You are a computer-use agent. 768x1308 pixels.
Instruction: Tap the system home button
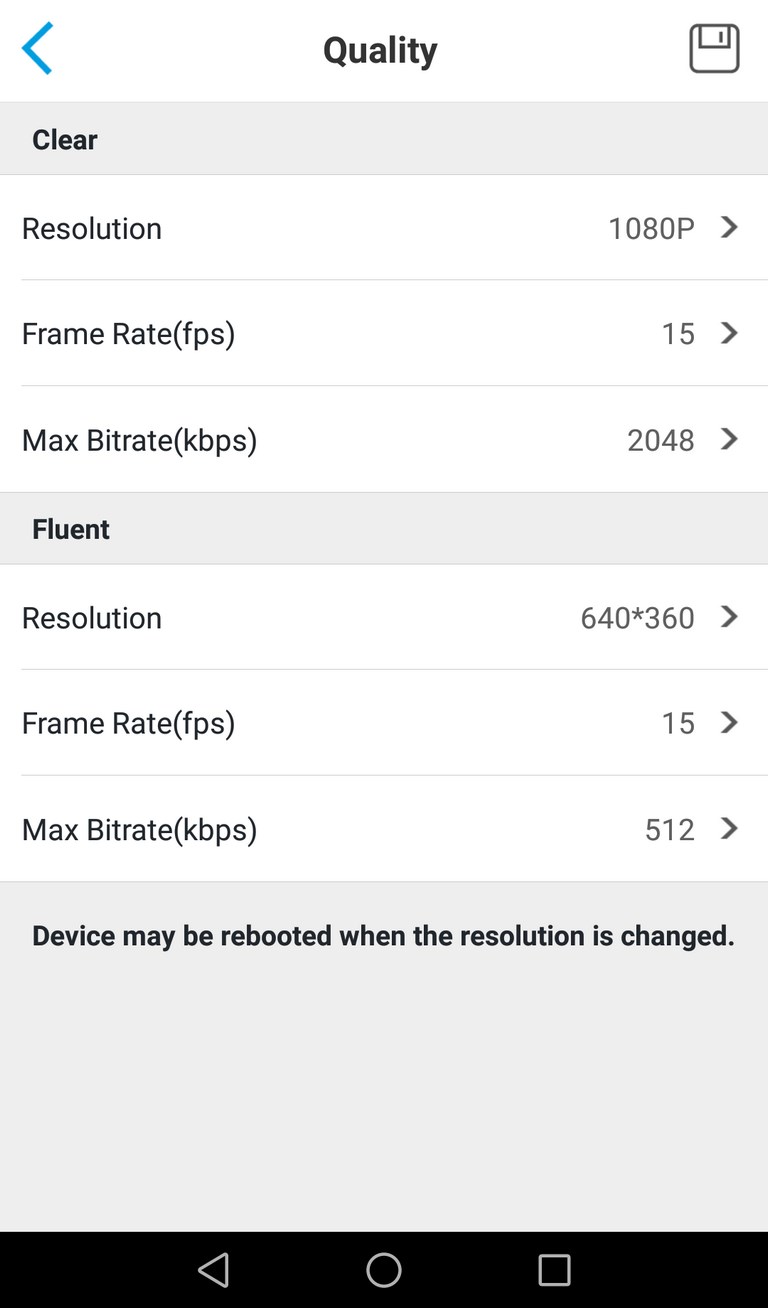click(384, 1270)
